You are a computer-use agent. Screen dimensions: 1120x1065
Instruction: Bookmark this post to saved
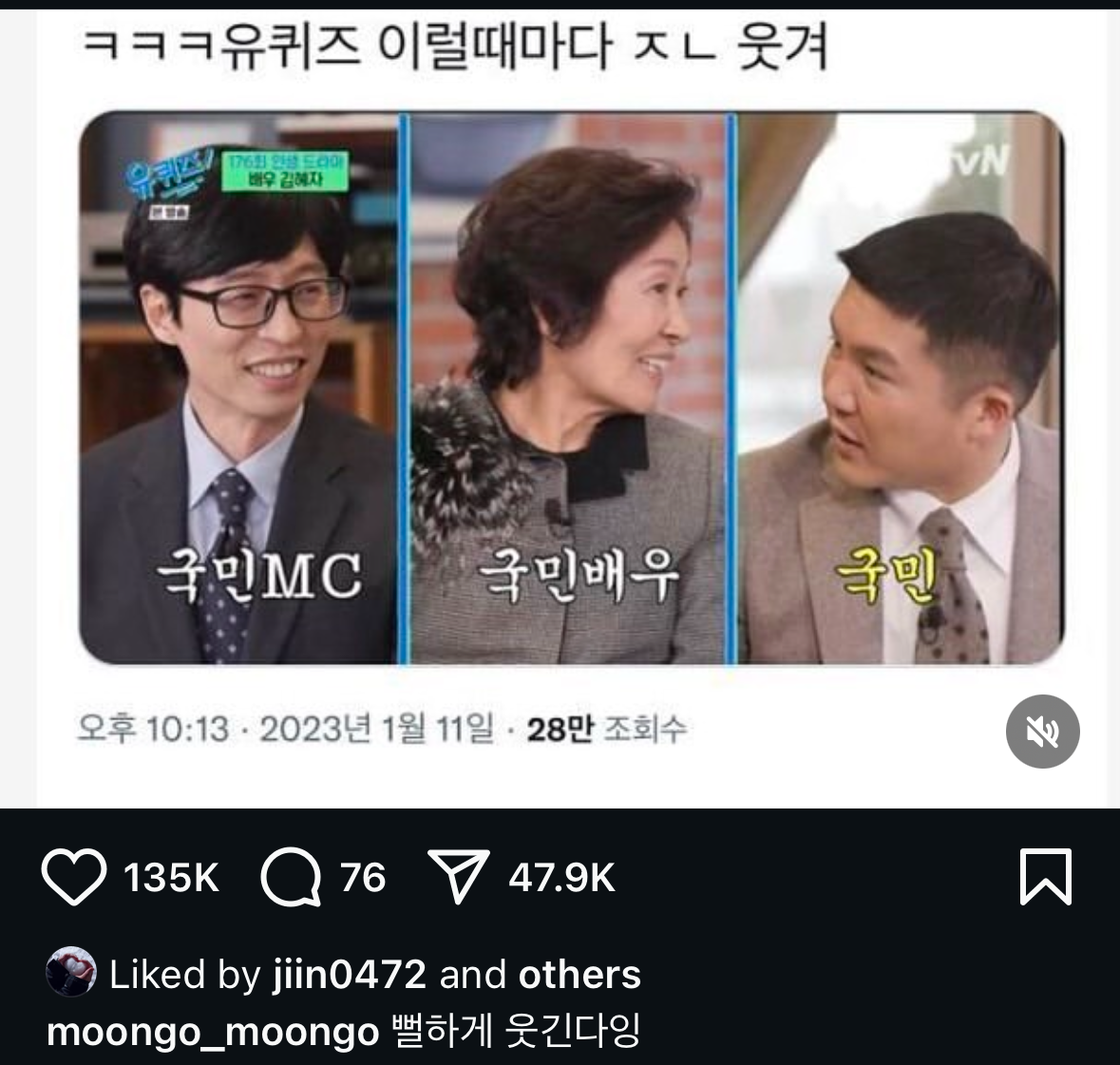click(x=1045, y=877)
